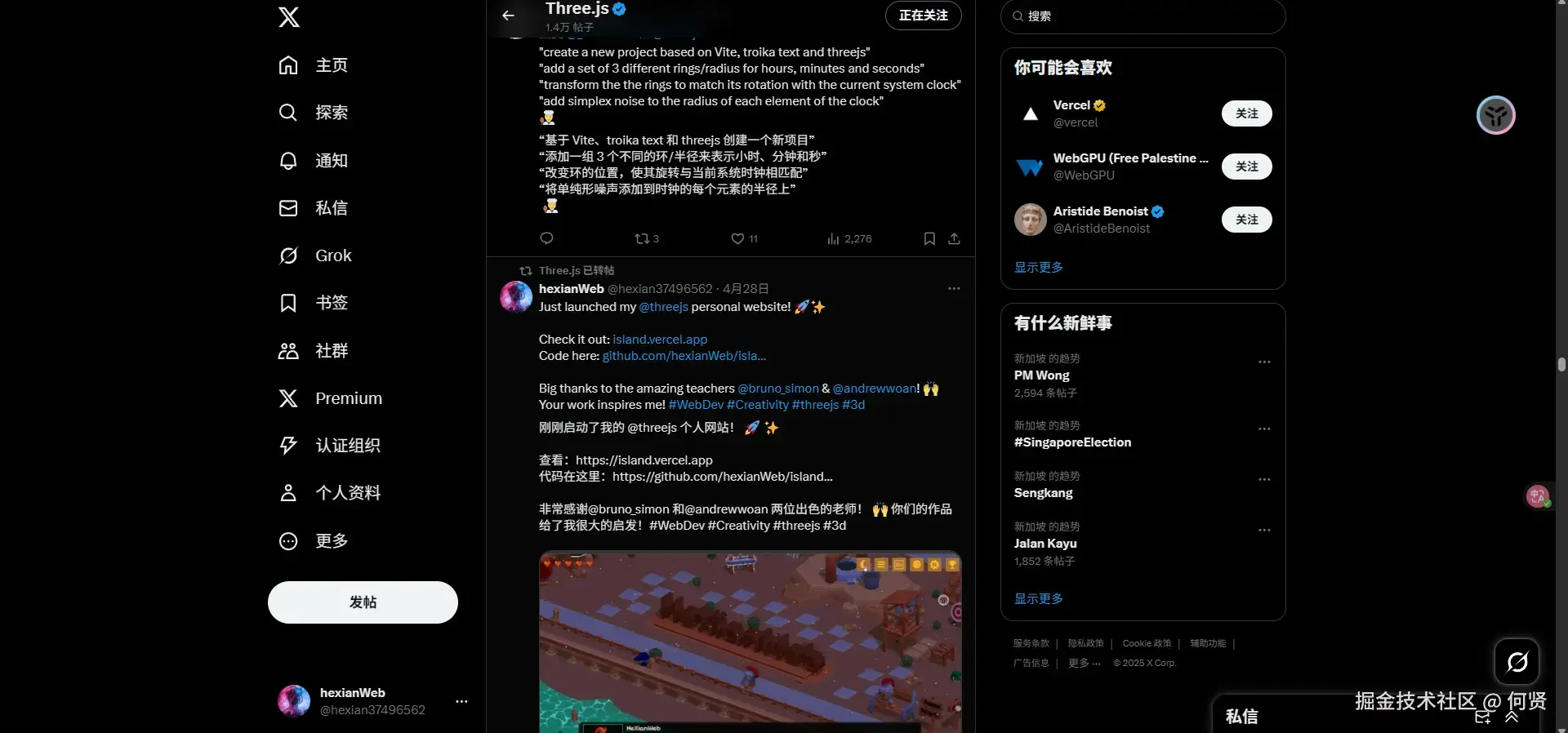This screenshot has height=733, width=1568.
Task: Open Grok from the sidebar
Action: (316, 255)
